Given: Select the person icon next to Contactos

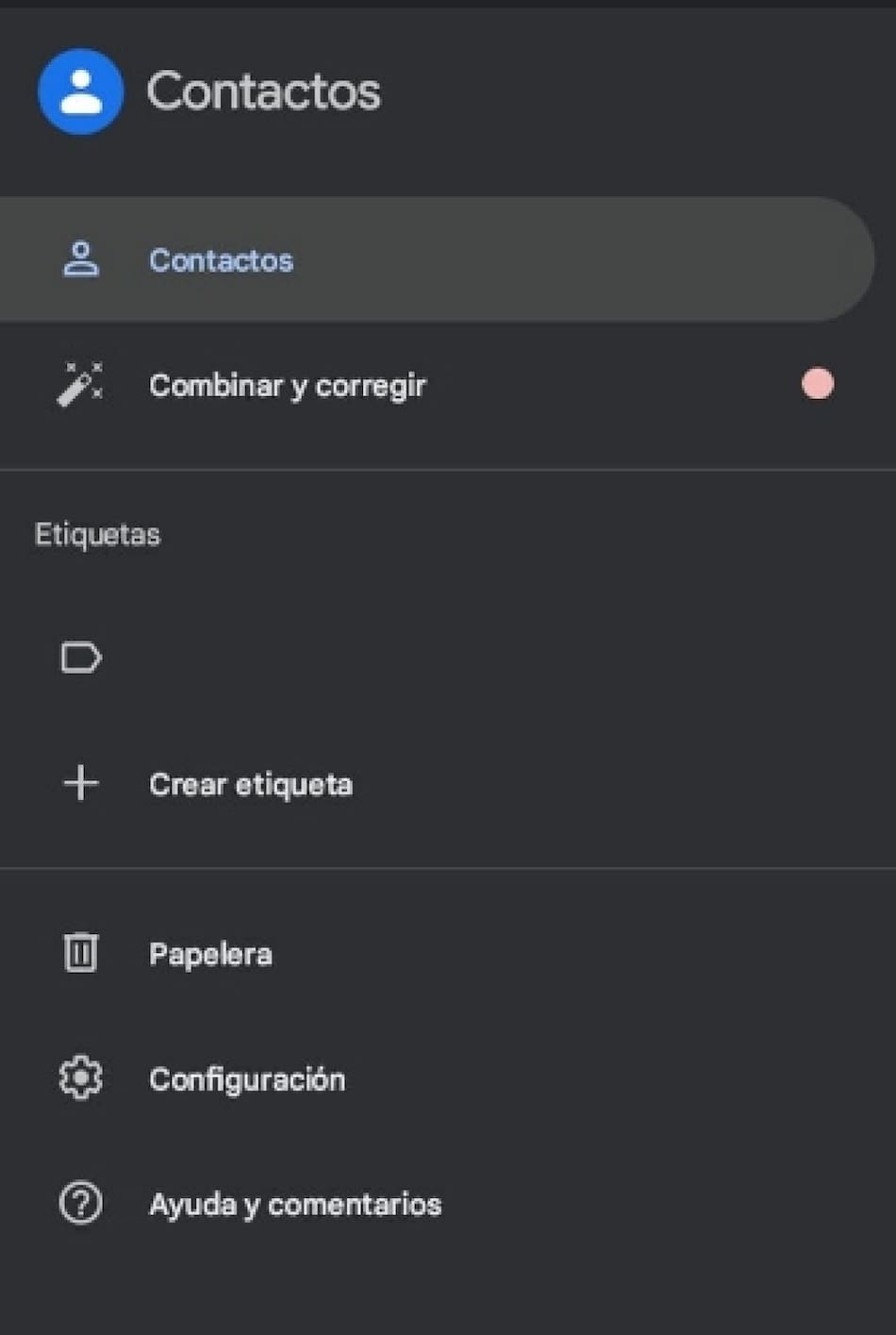Looking at the screenshot, I should click(81, 259).
